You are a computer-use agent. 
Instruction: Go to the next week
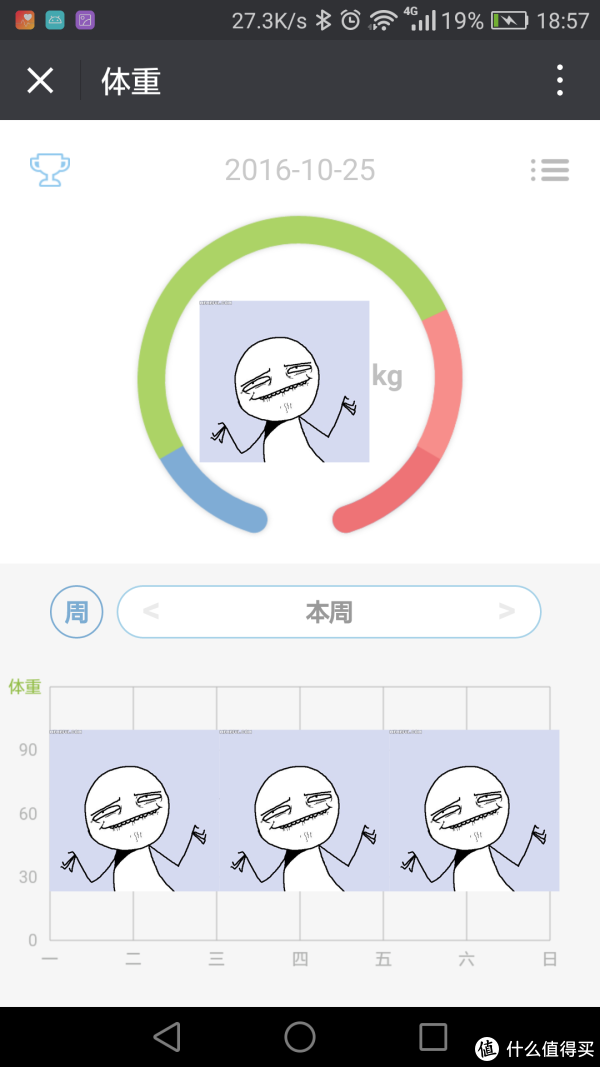coord(506,611)
